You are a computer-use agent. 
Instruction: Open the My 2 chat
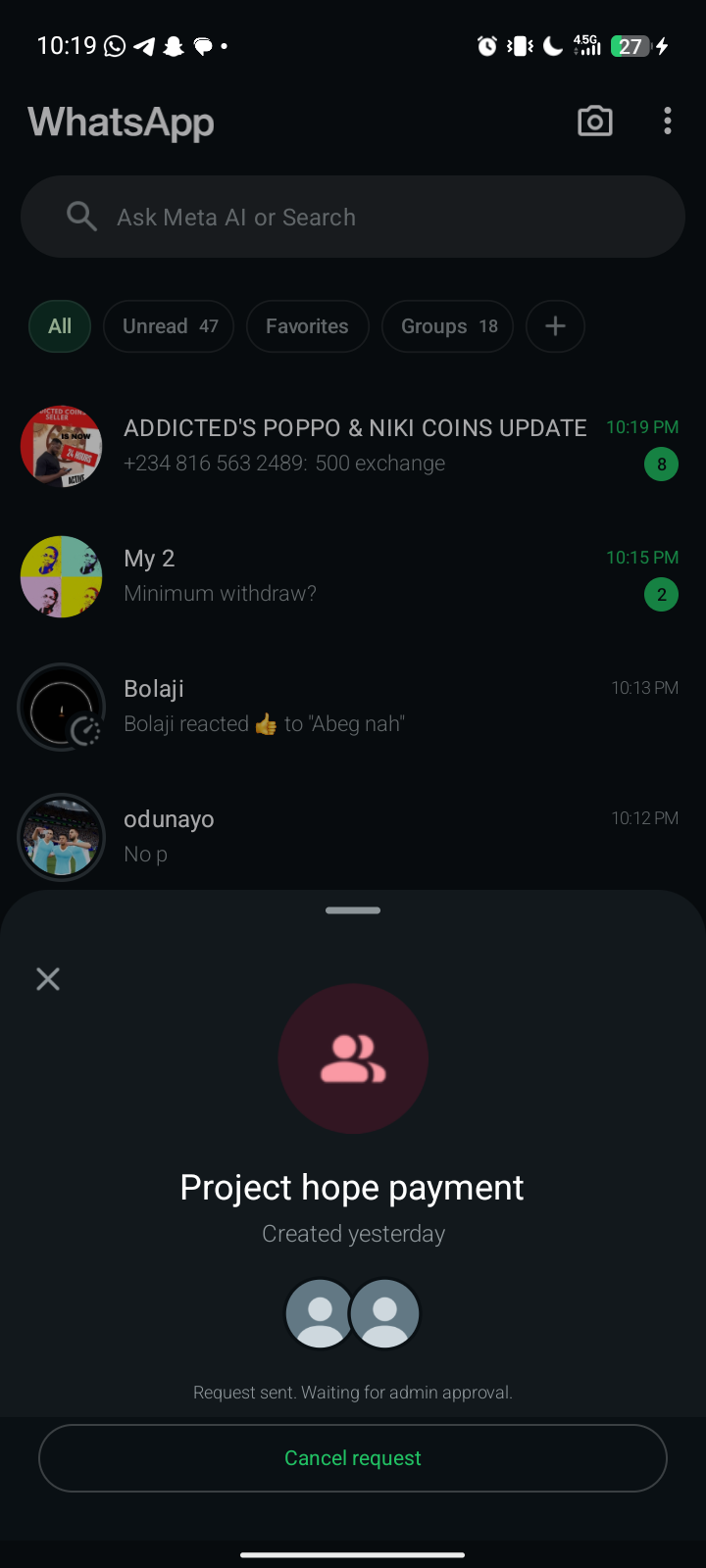[353, 575]
